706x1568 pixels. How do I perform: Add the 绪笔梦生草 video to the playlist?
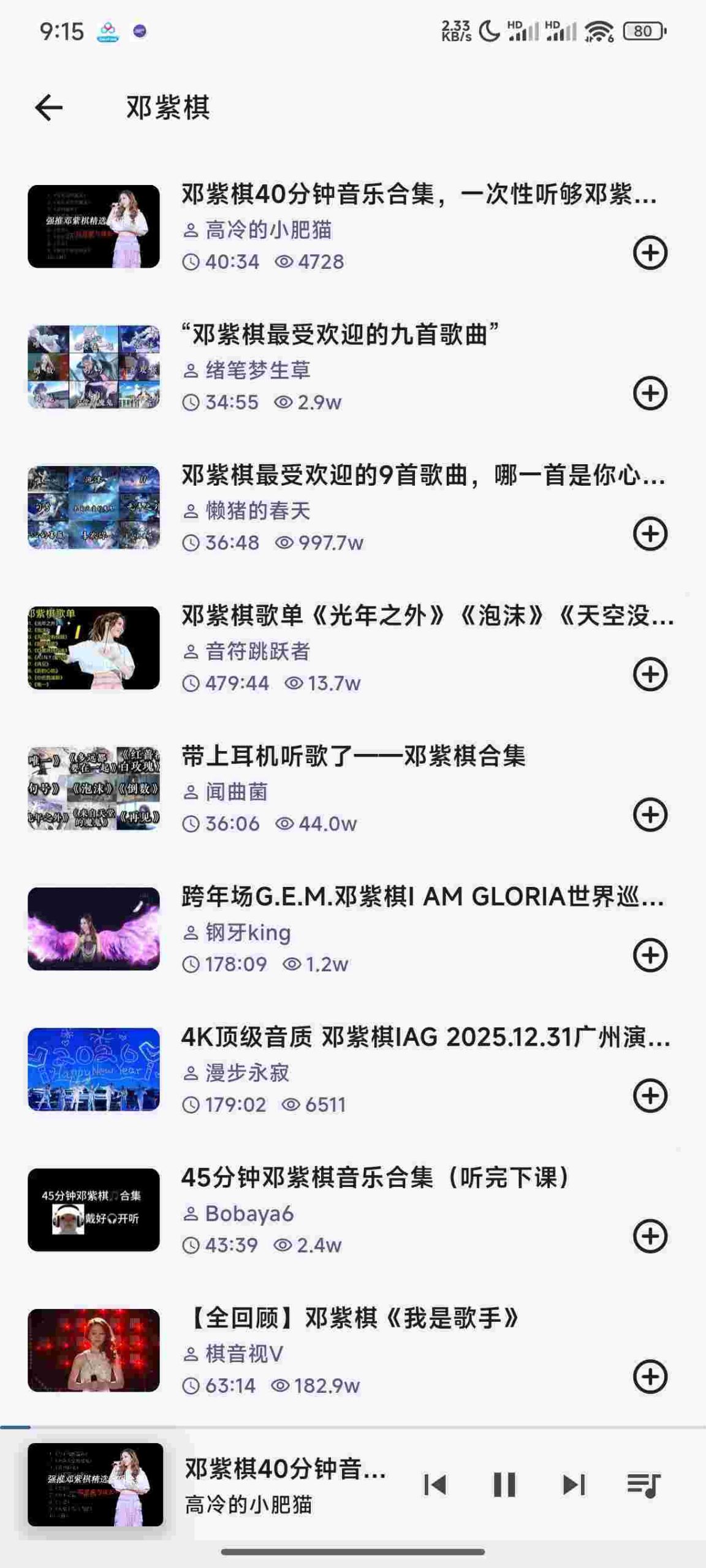click(x=650, y=393)
